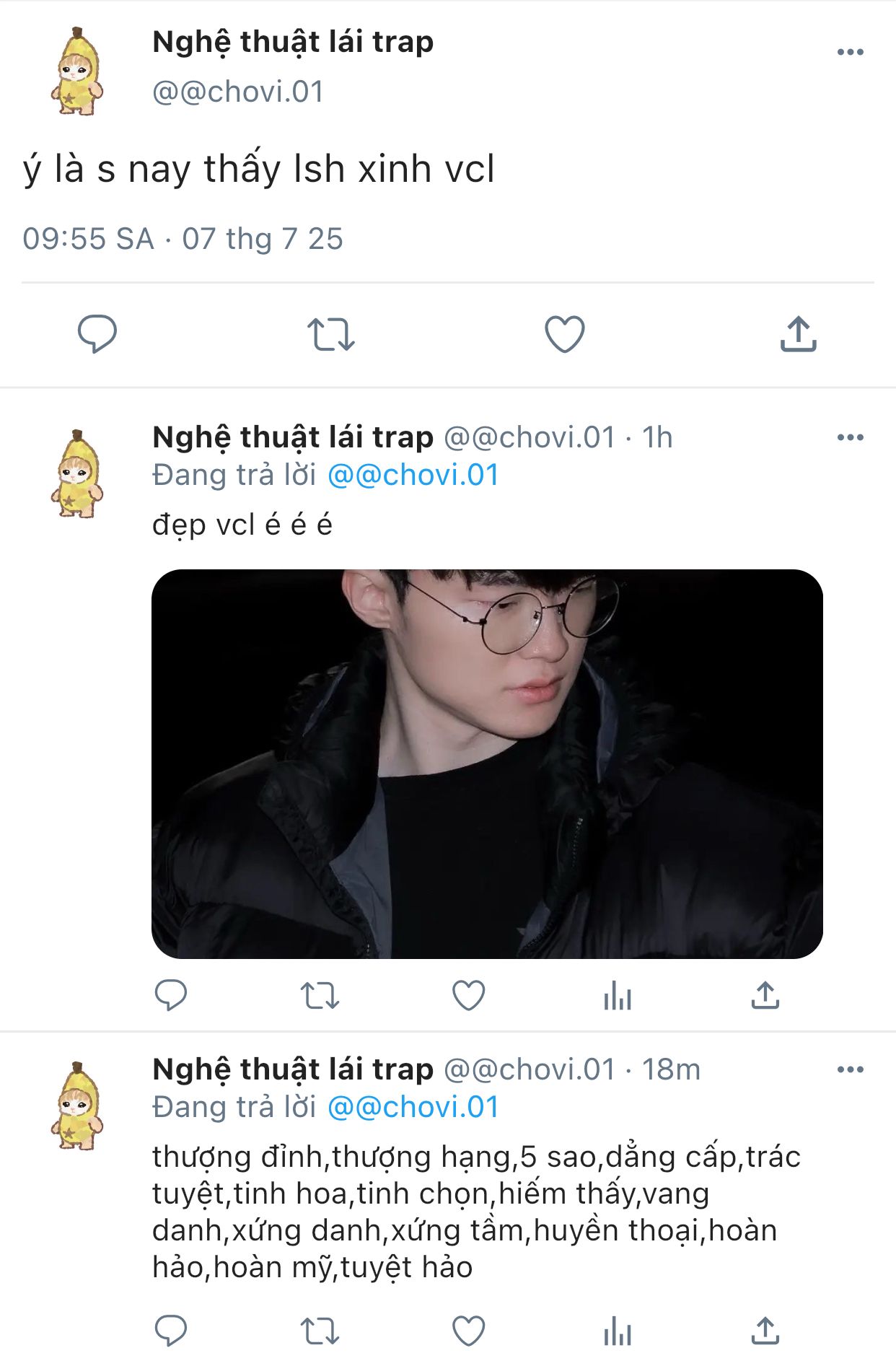View analytics of the "đẹp vcl" reply

pos(618,996)
